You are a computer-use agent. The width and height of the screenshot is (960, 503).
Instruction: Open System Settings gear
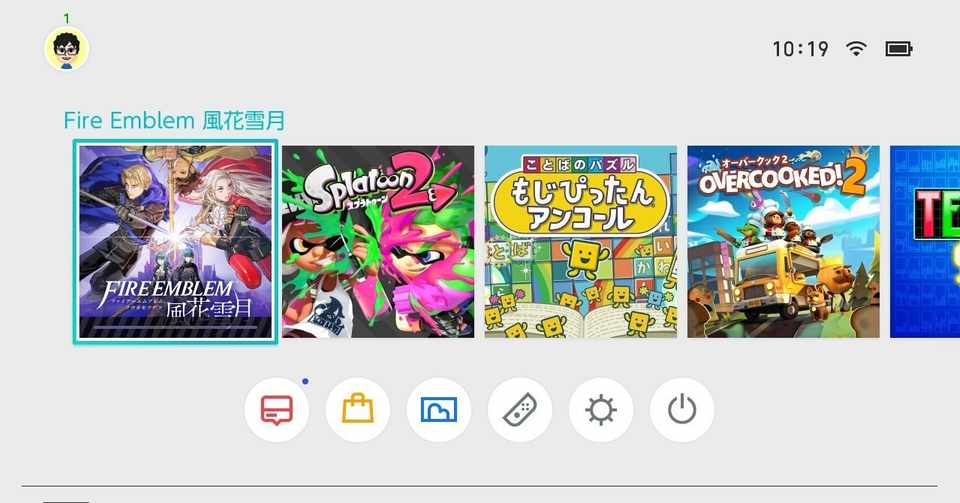coord(601,410)
